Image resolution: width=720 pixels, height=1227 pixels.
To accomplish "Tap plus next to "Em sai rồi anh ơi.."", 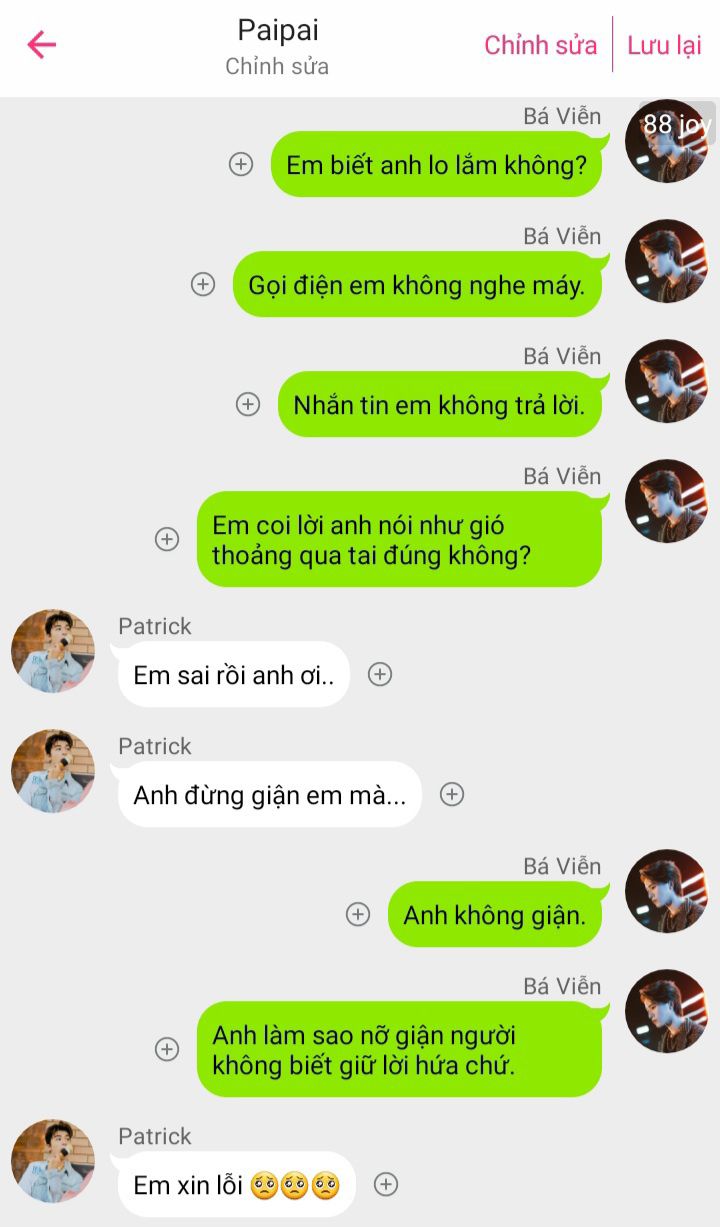I will pyautogui.click(x=380, y=674).
